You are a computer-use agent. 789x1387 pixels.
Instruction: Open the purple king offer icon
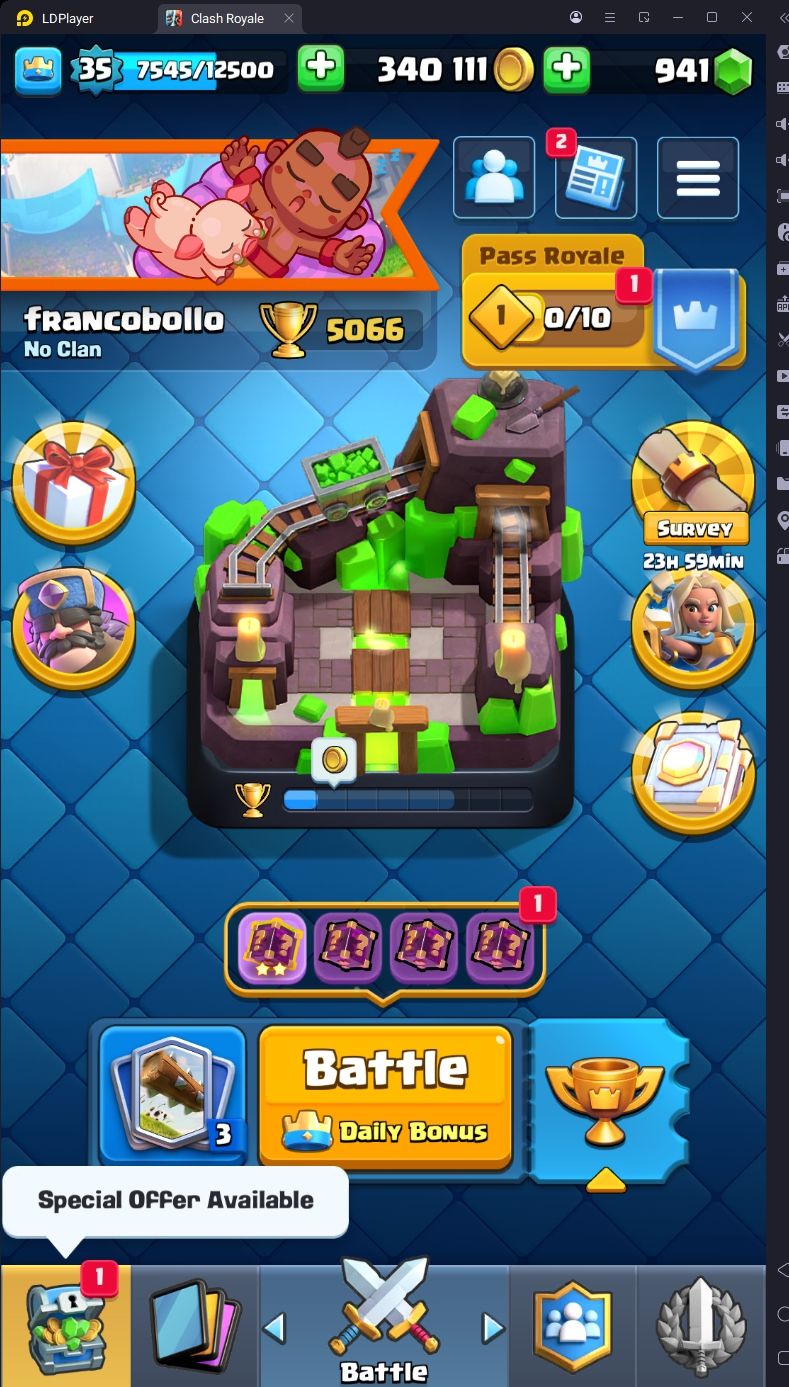tap(73, 630)
